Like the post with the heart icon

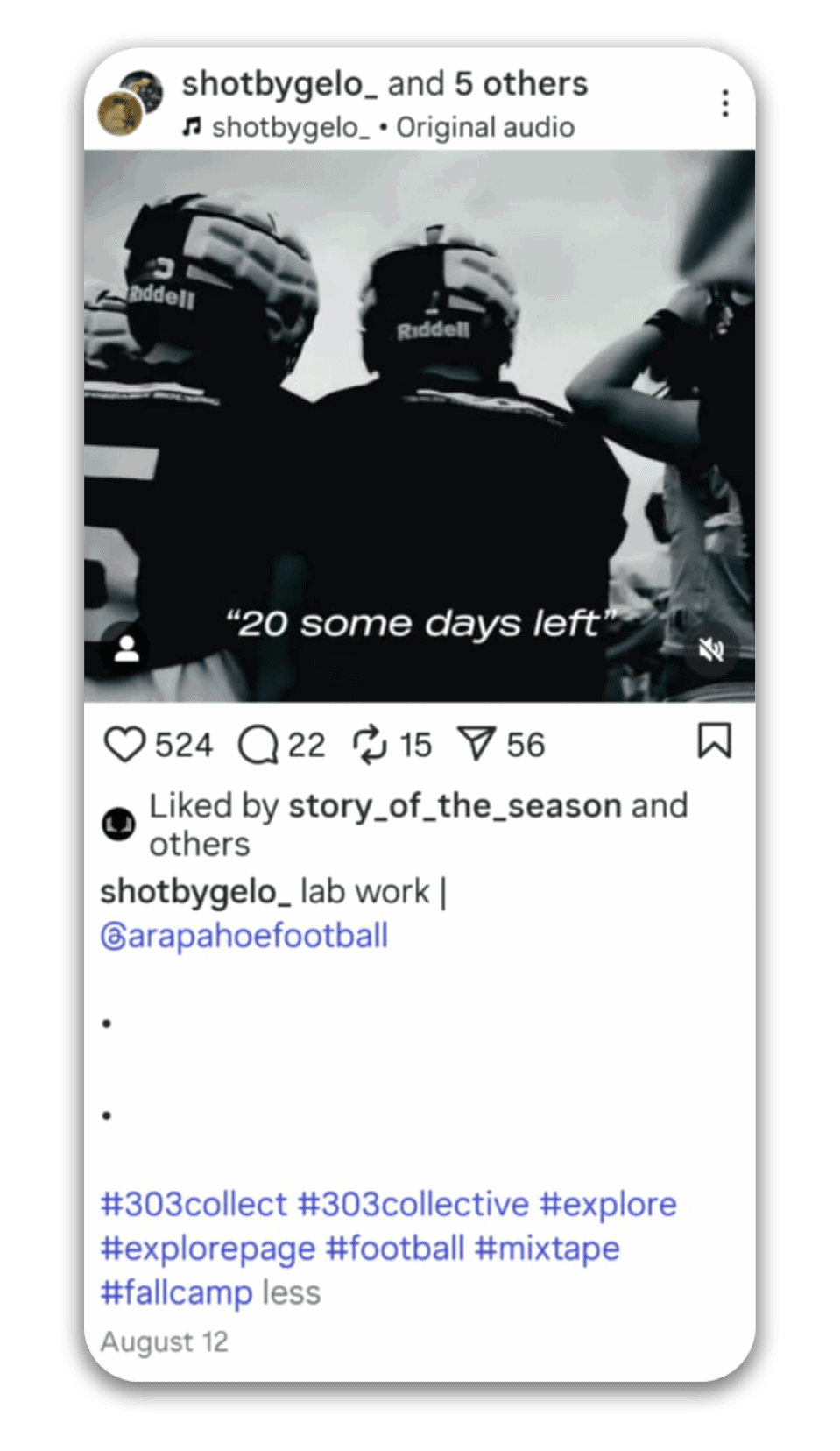pos(124,745)
